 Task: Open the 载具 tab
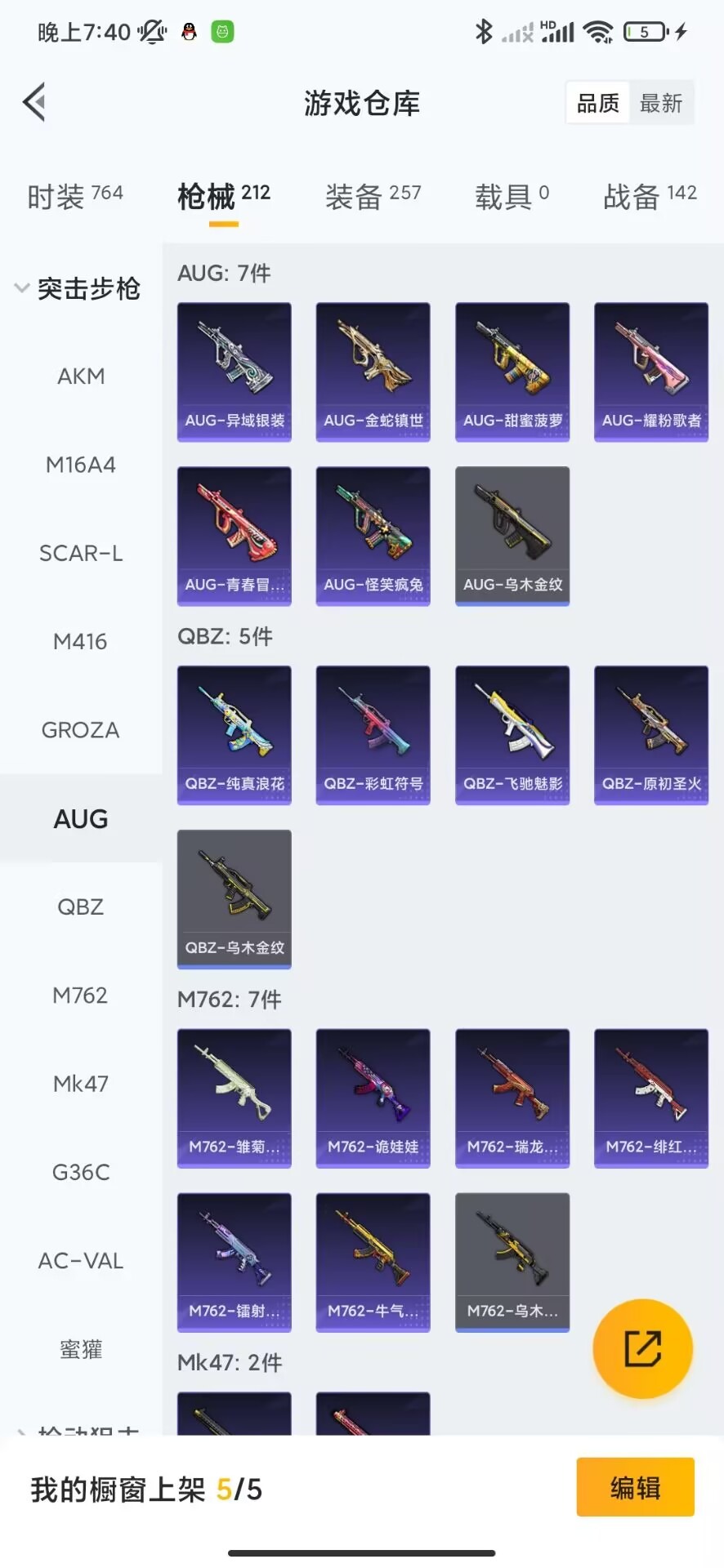512,196
